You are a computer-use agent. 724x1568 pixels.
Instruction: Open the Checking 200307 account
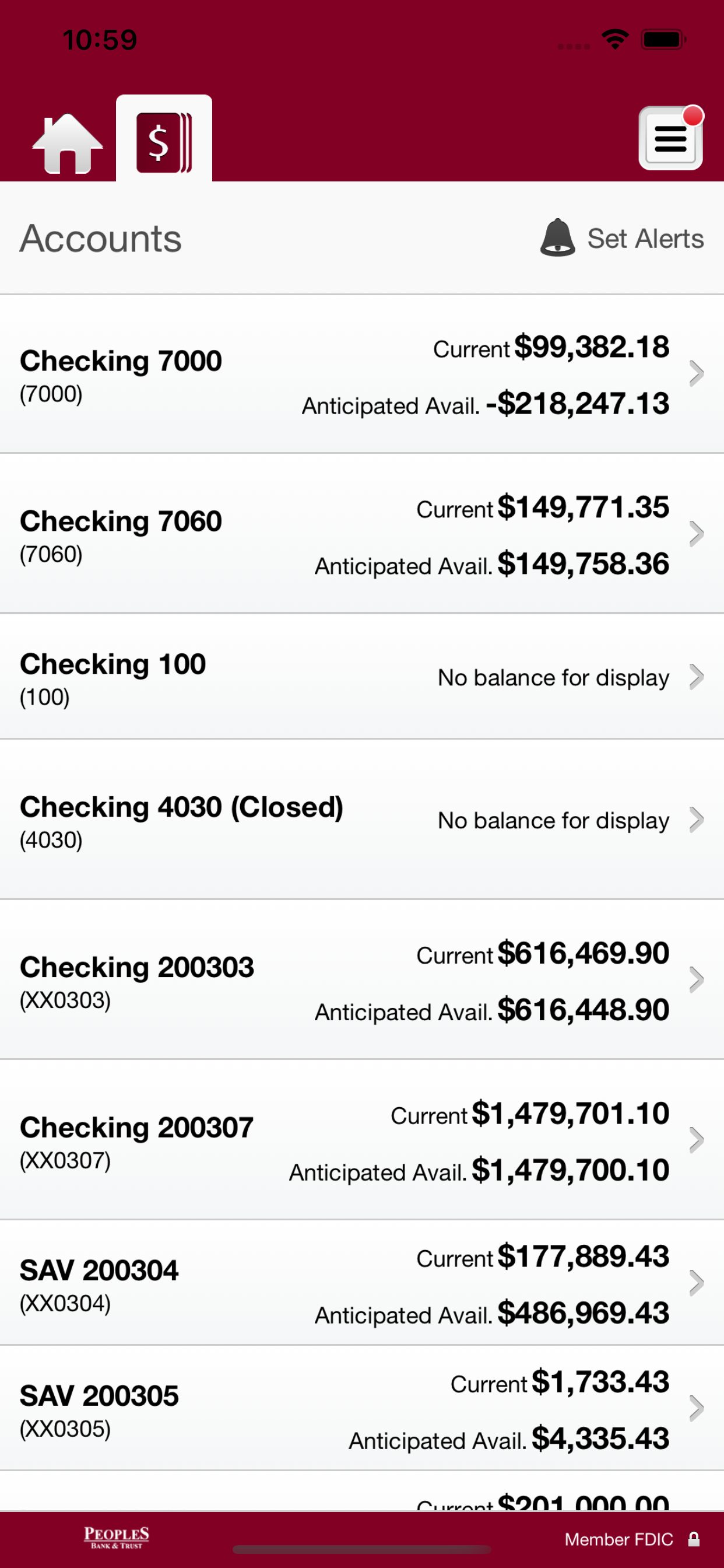pos(362,1140)
